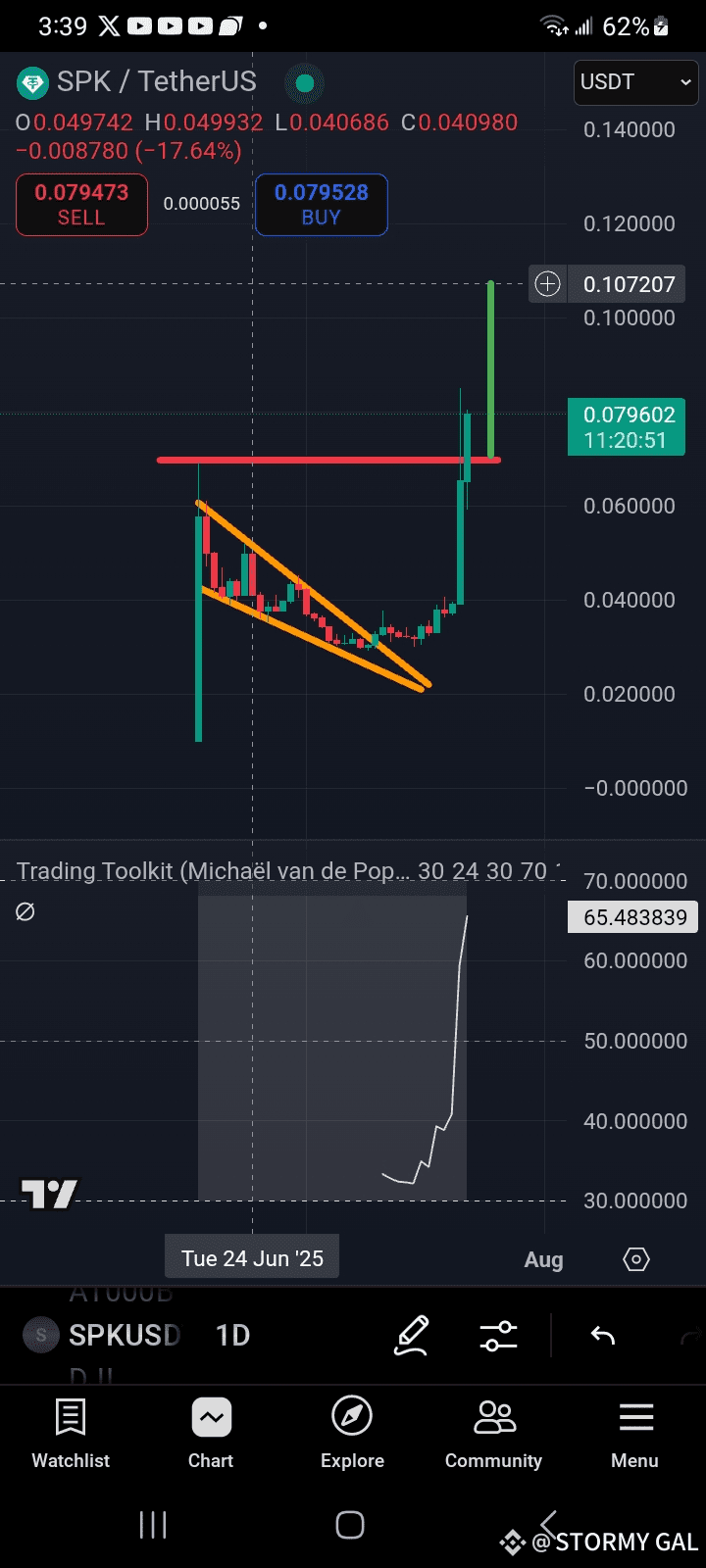The image size is (706, 1568).
Task: Undo the last chart action
Action: (602, 1336)
